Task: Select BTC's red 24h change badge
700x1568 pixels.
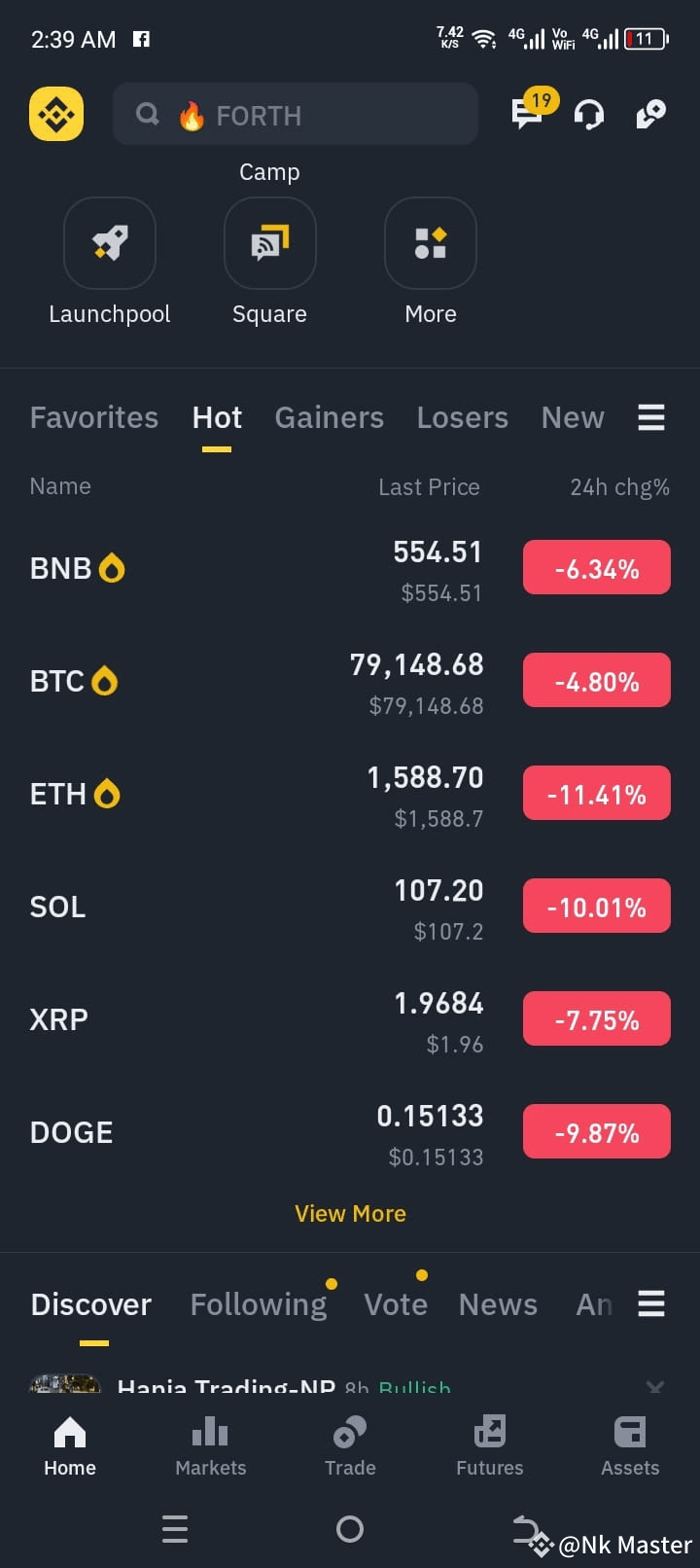Action: (x=596, y=680)
